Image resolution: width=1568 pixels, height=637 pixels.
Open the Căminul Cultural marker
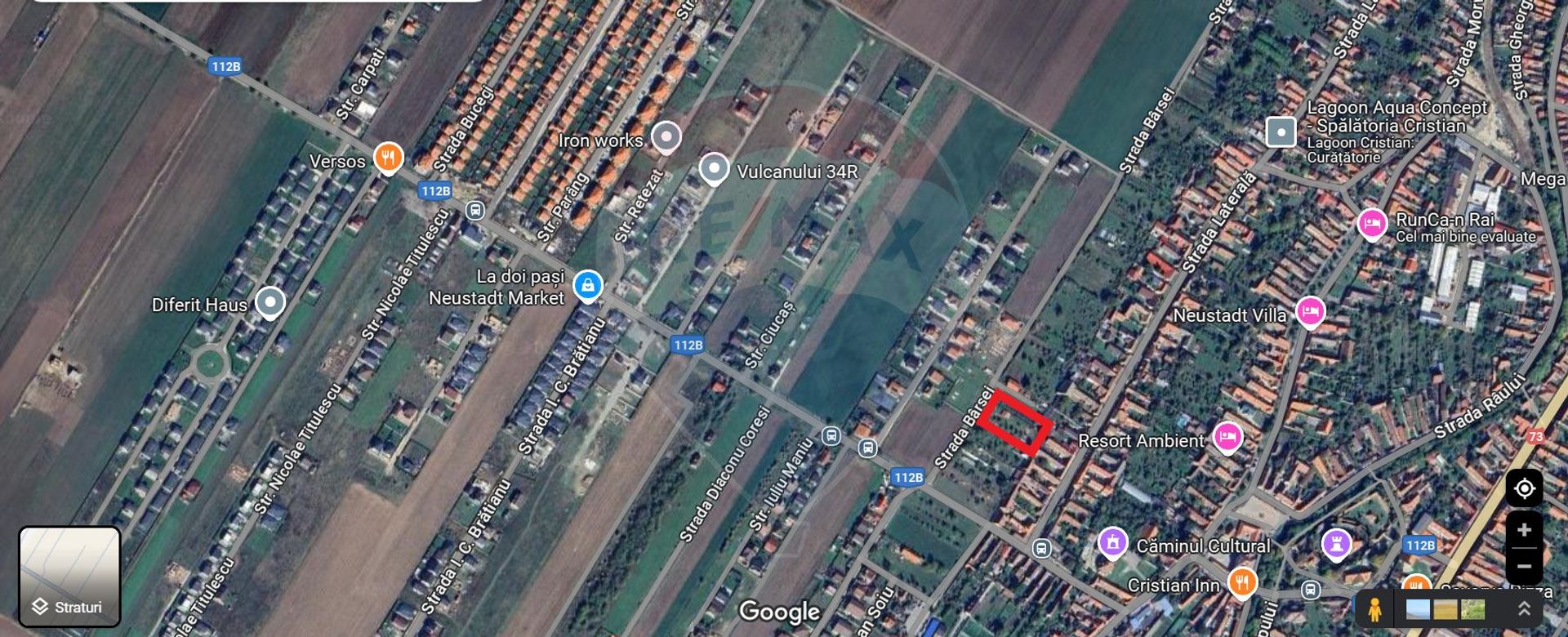pyautogui.click(x=1112, y=541)
